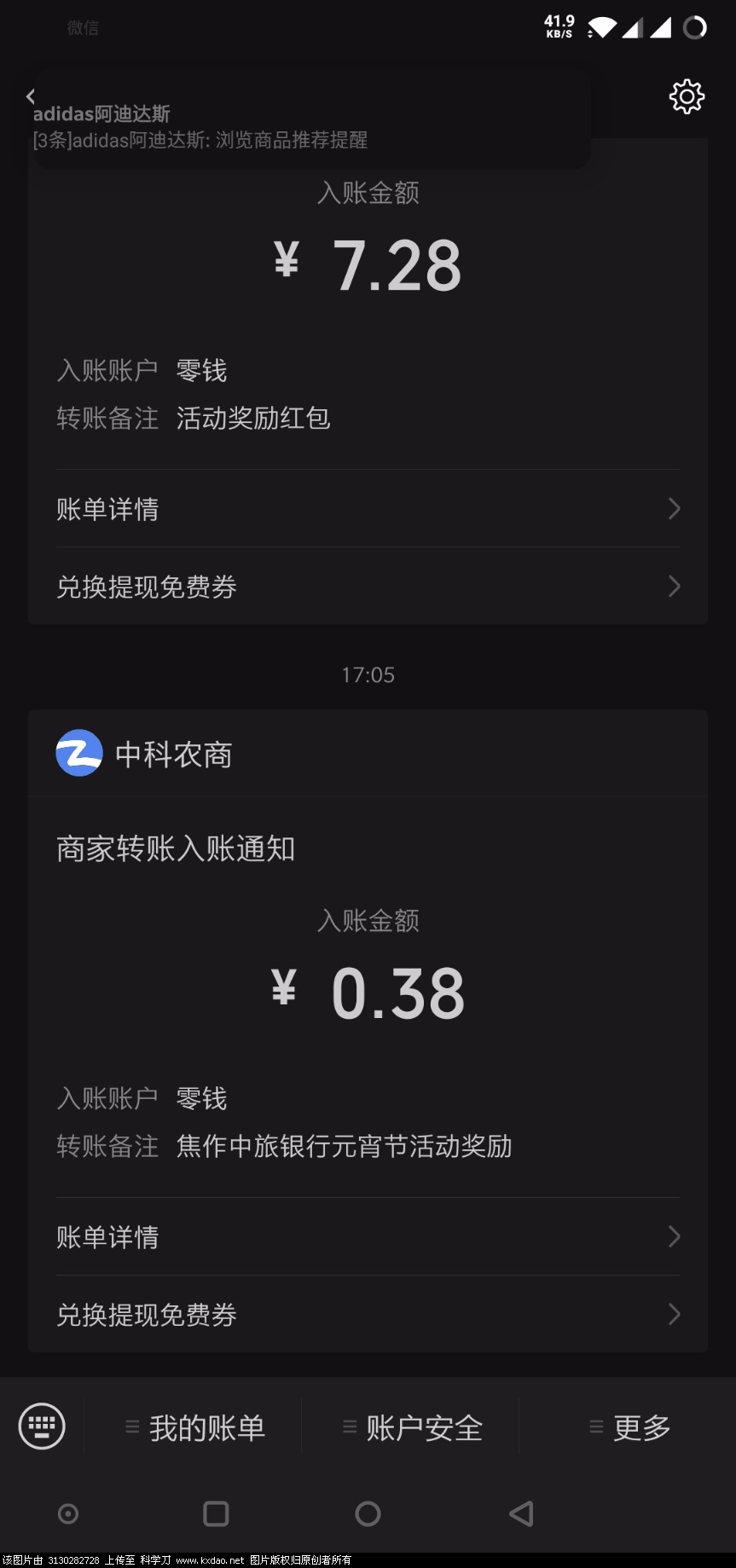Open WeChat settings via the gear icon
The image size is (736, 1568).
687,96
